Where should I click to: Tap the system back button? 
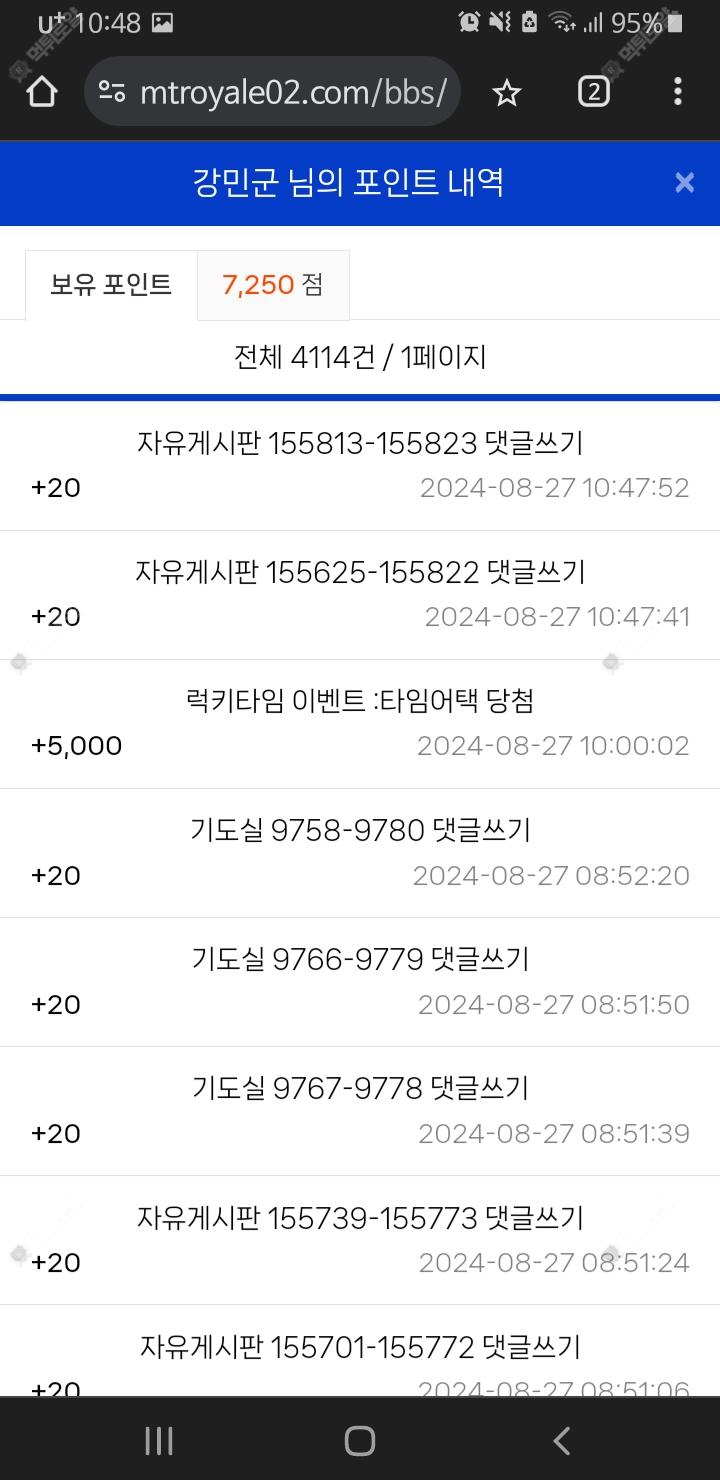coord(561,1440)
